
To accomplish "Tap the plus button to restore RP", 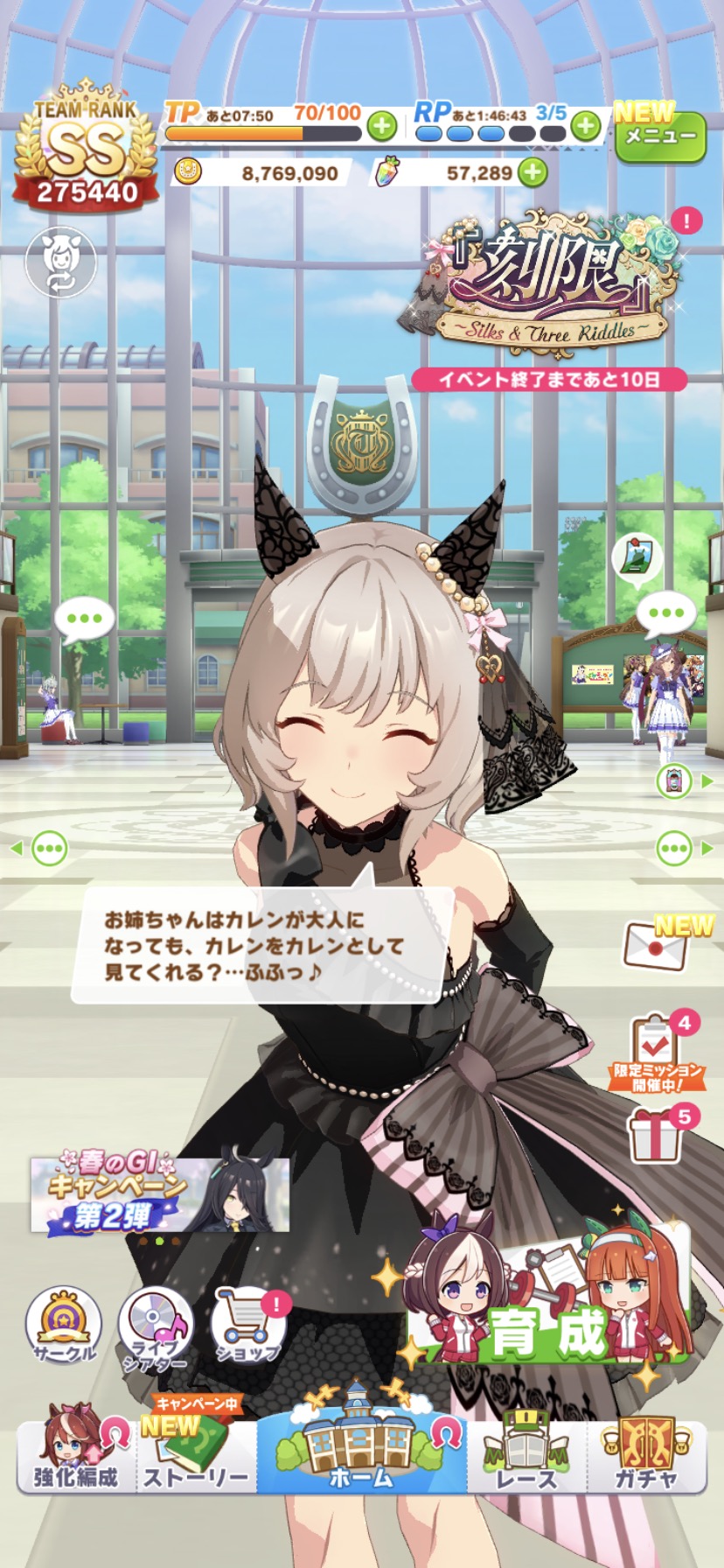I will click(x=585, y=127).
